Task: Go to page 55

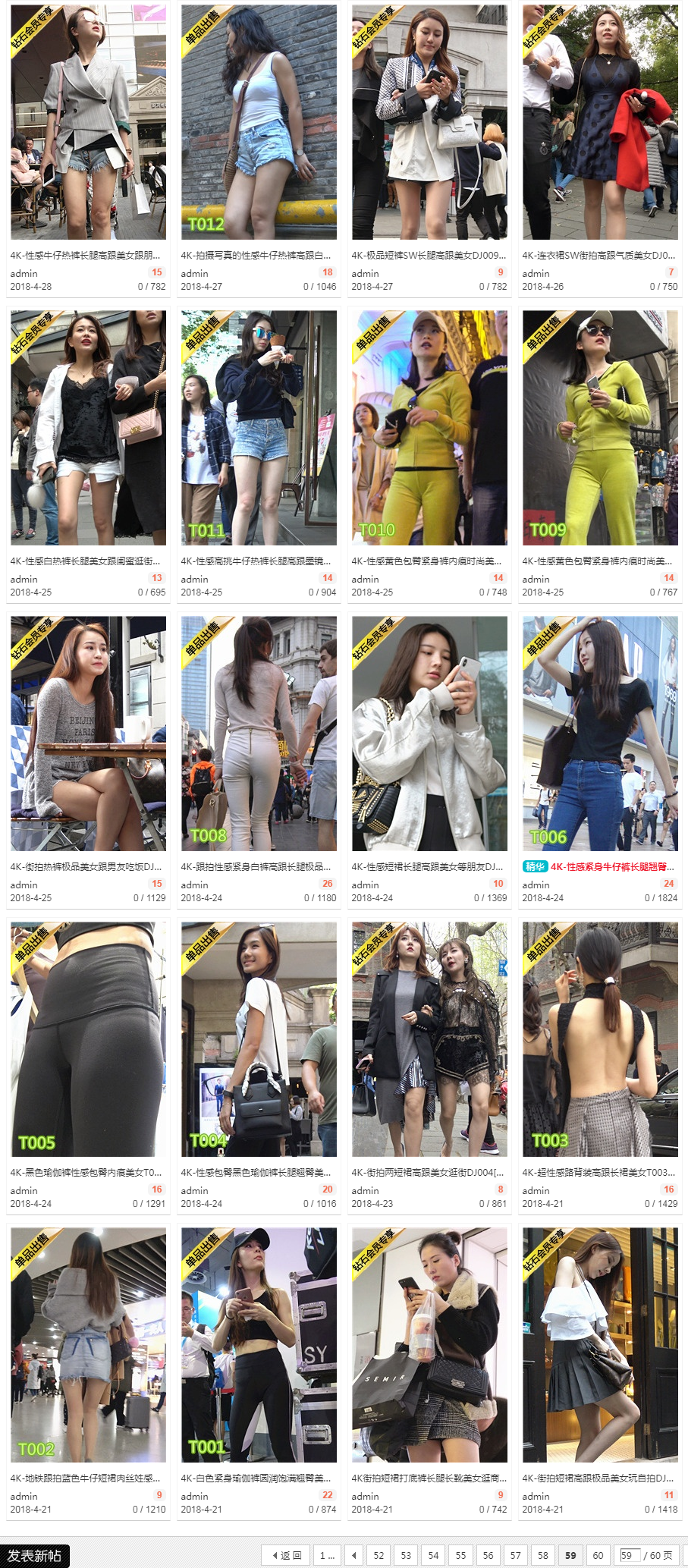Action: click(460, 1555)
